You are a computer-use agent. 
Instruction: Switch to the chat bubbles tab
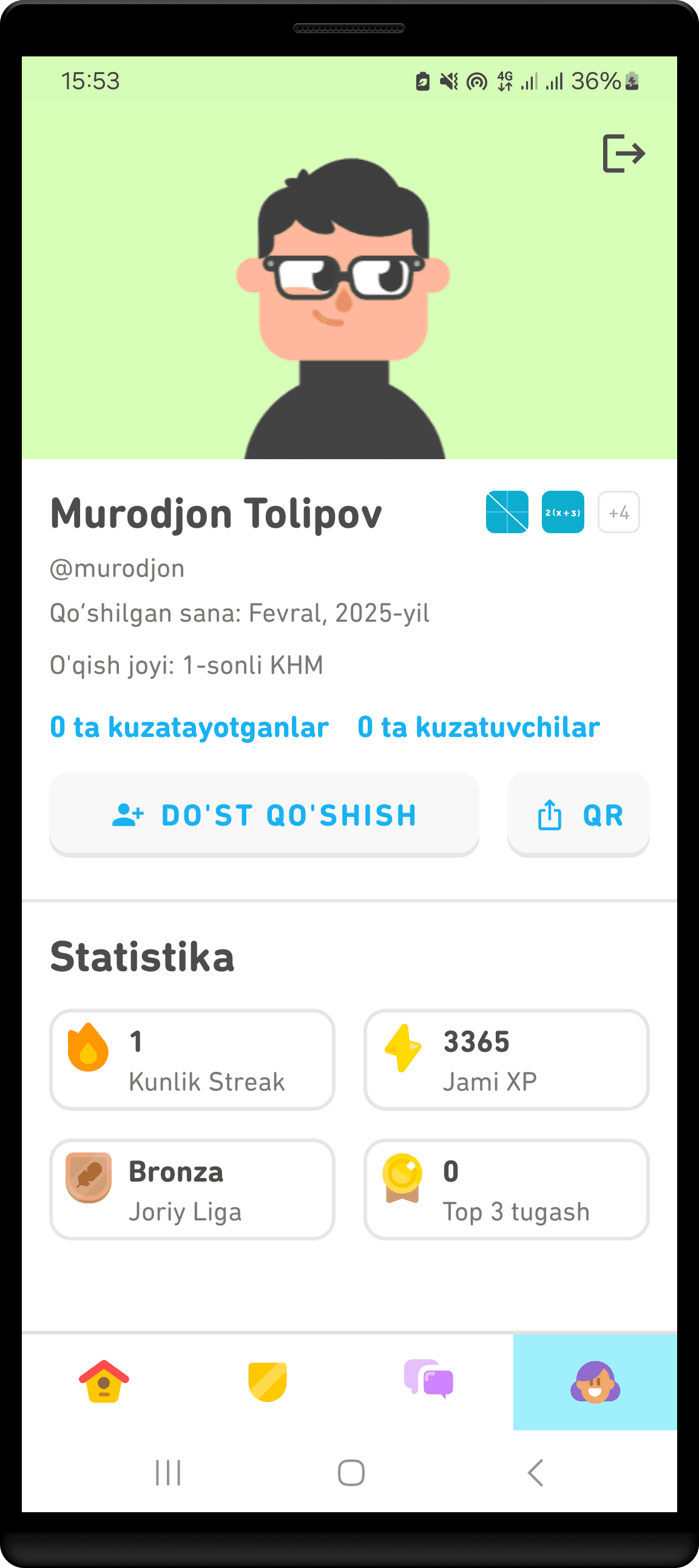tap(428, 1379)
